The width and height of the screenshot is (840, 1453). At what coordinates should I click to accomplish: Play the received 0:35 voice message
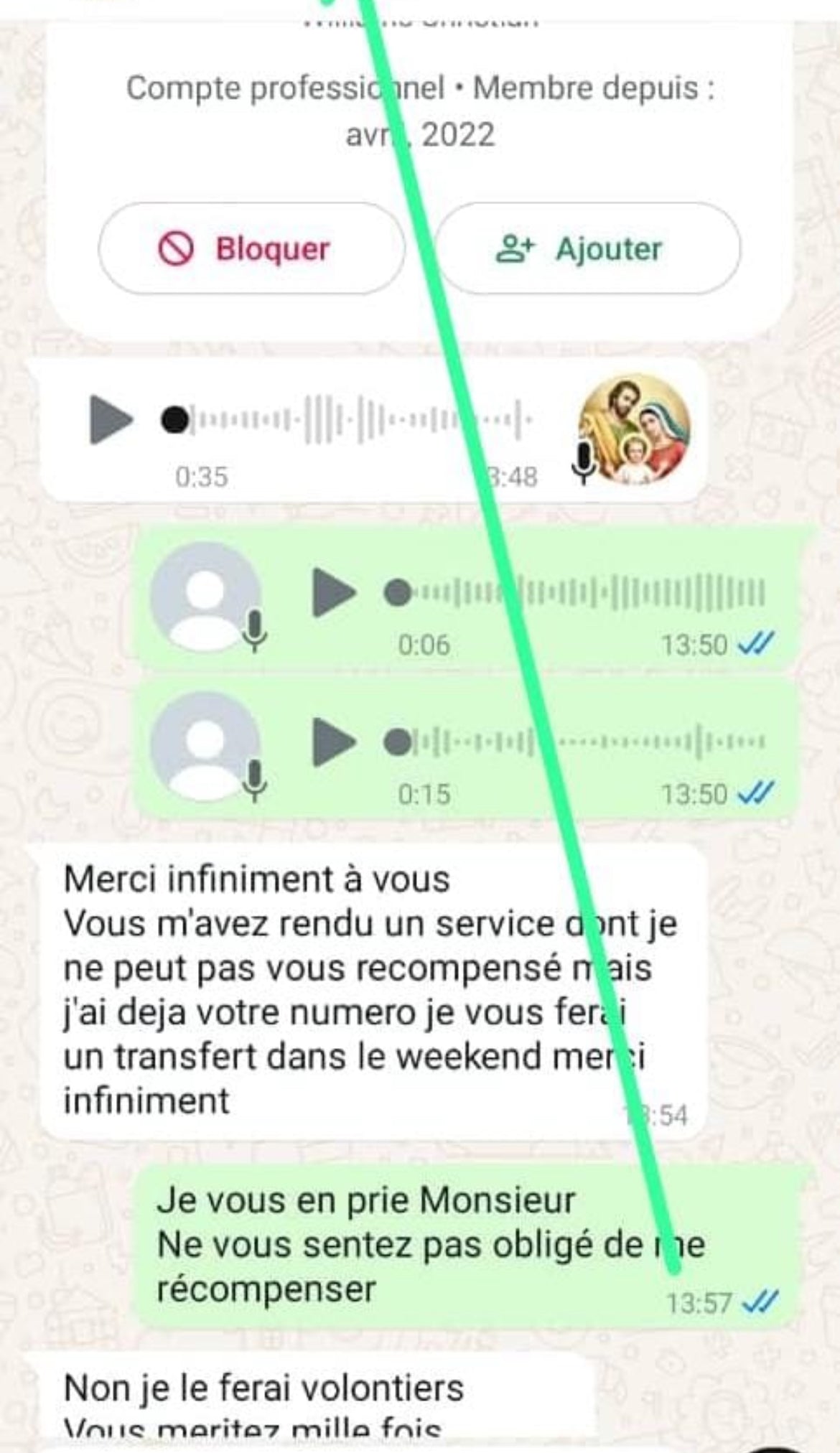pyautogui.click(x=110, y=419)
